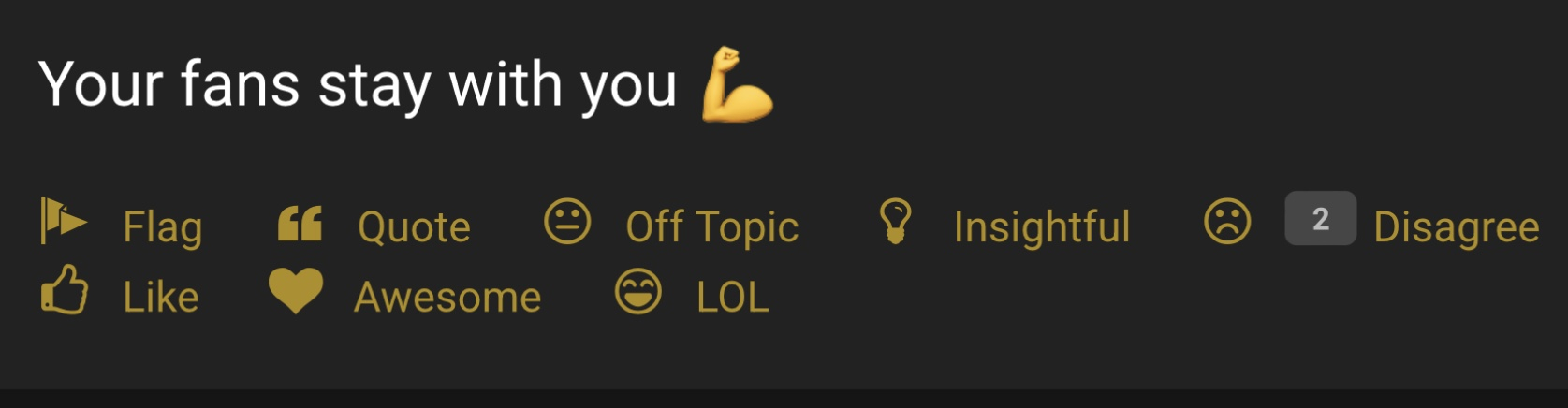The width and height of the screenshot is (1568, 408).
Task: Mark the comment as Off Topic
Action: pyautogui.click(x=672, y=226)
